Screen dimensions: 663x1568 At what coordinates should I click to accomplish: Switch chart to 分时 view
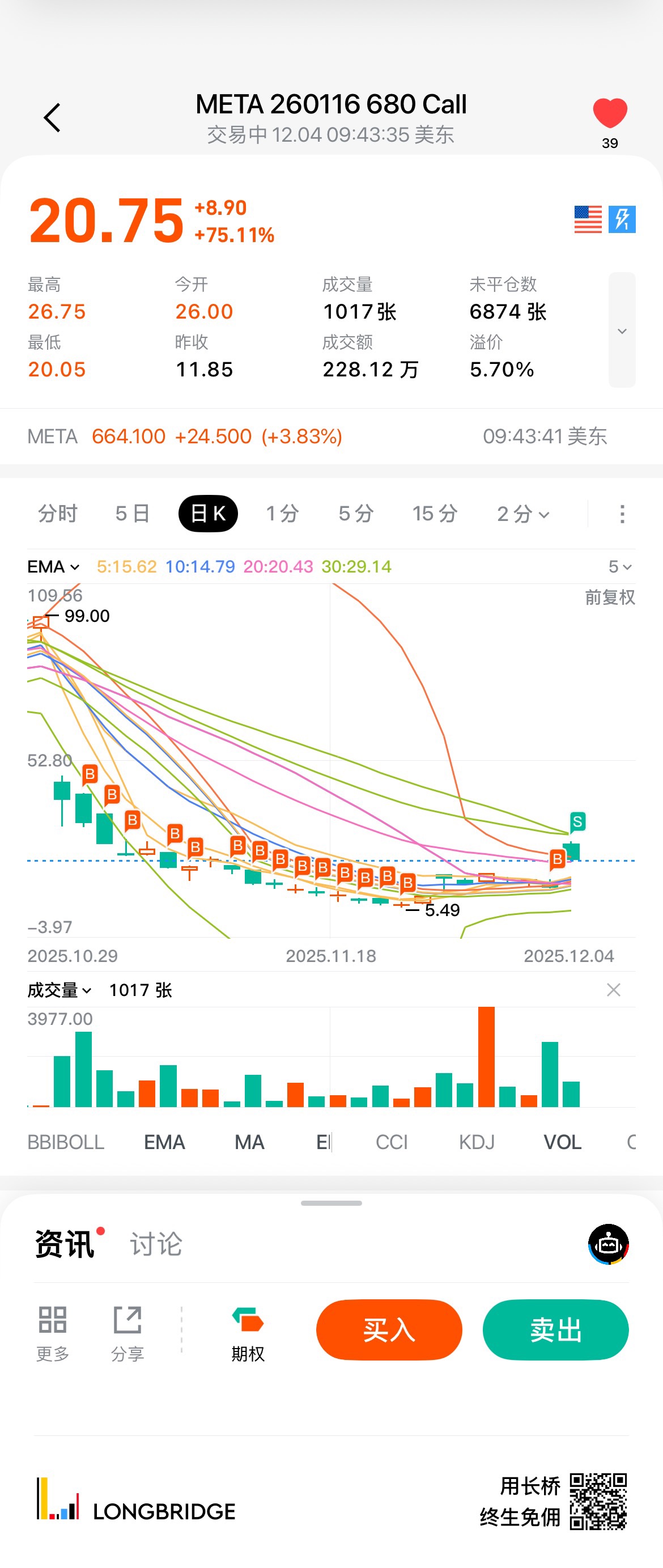click(x=58, y=514)
